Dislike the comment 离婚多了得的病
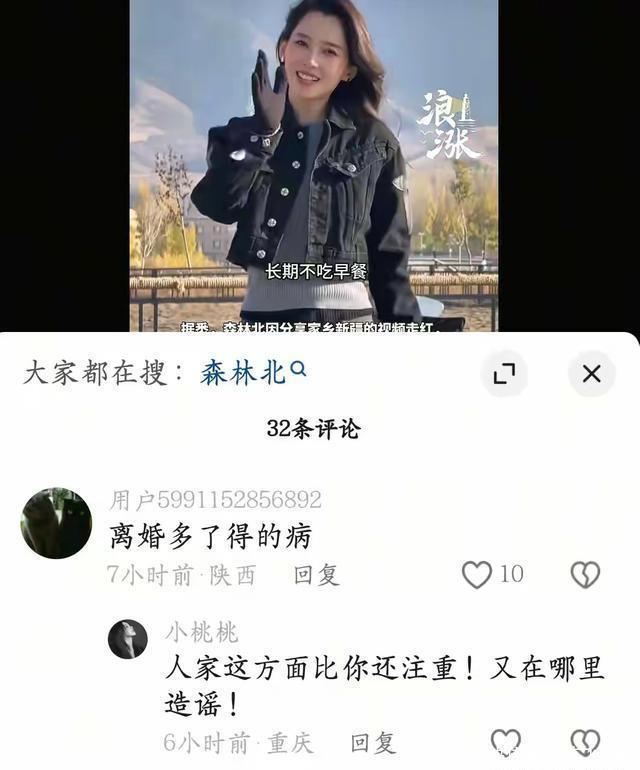 (x=585, y=574)
